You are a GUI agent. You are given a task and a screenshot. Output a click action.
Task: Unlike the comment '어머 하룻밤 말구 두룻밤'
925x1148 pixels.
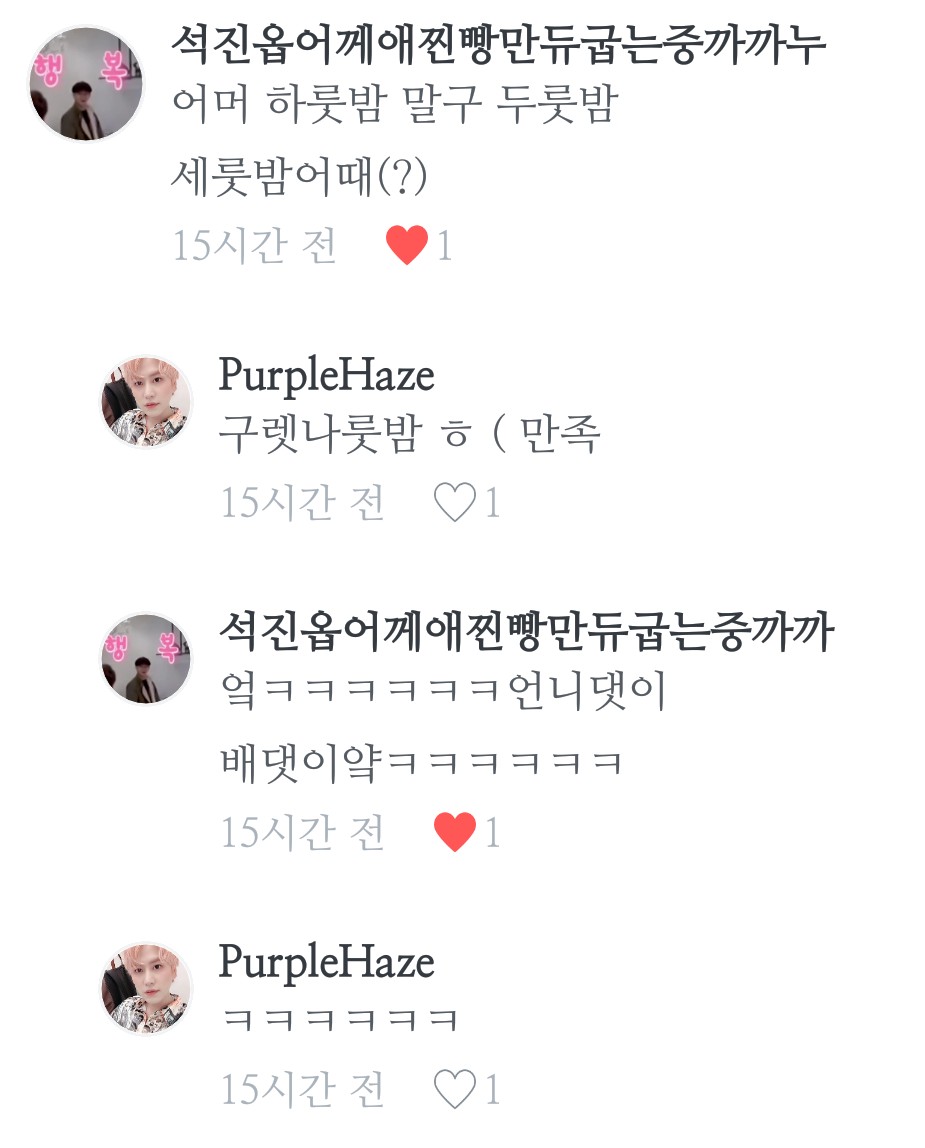pyautogui.click(x=407, y=246)
